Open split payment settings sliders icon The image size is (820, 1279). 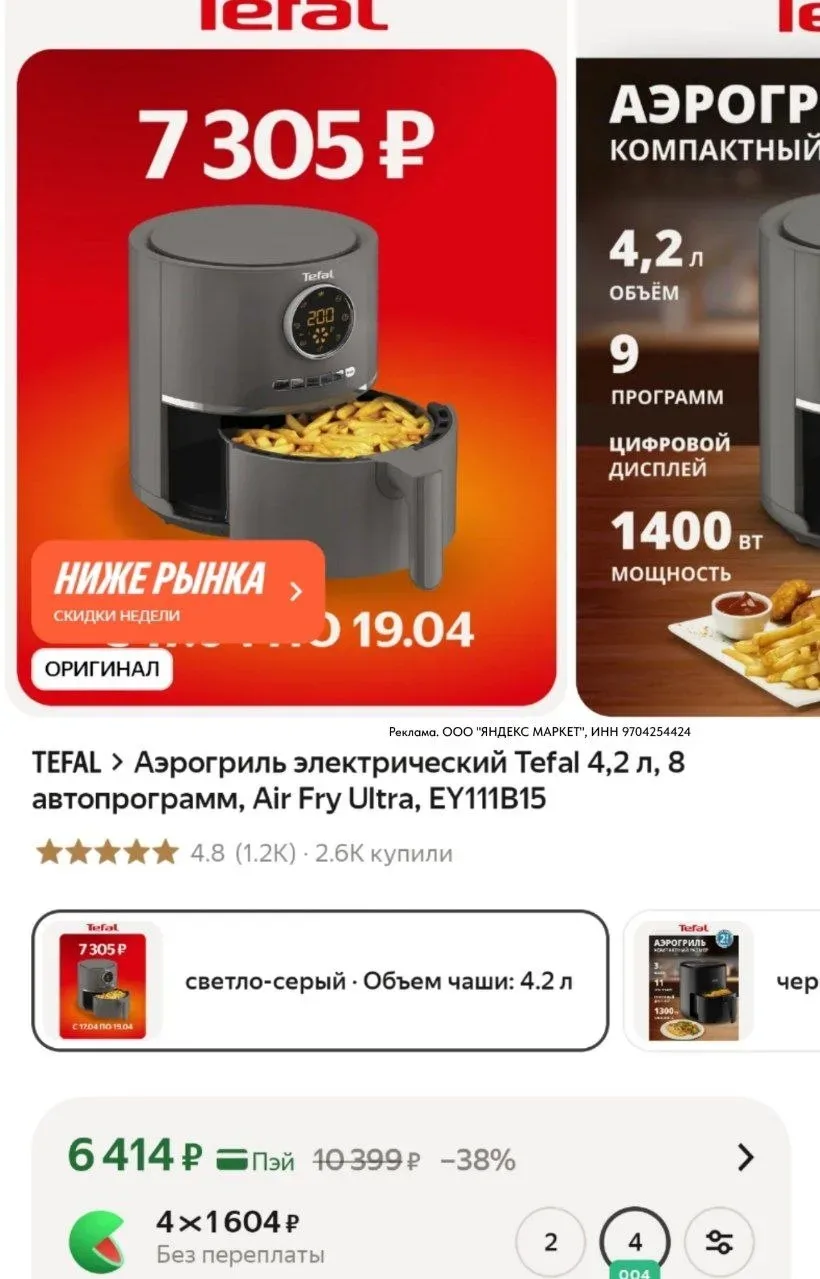tap(718, 1243)
